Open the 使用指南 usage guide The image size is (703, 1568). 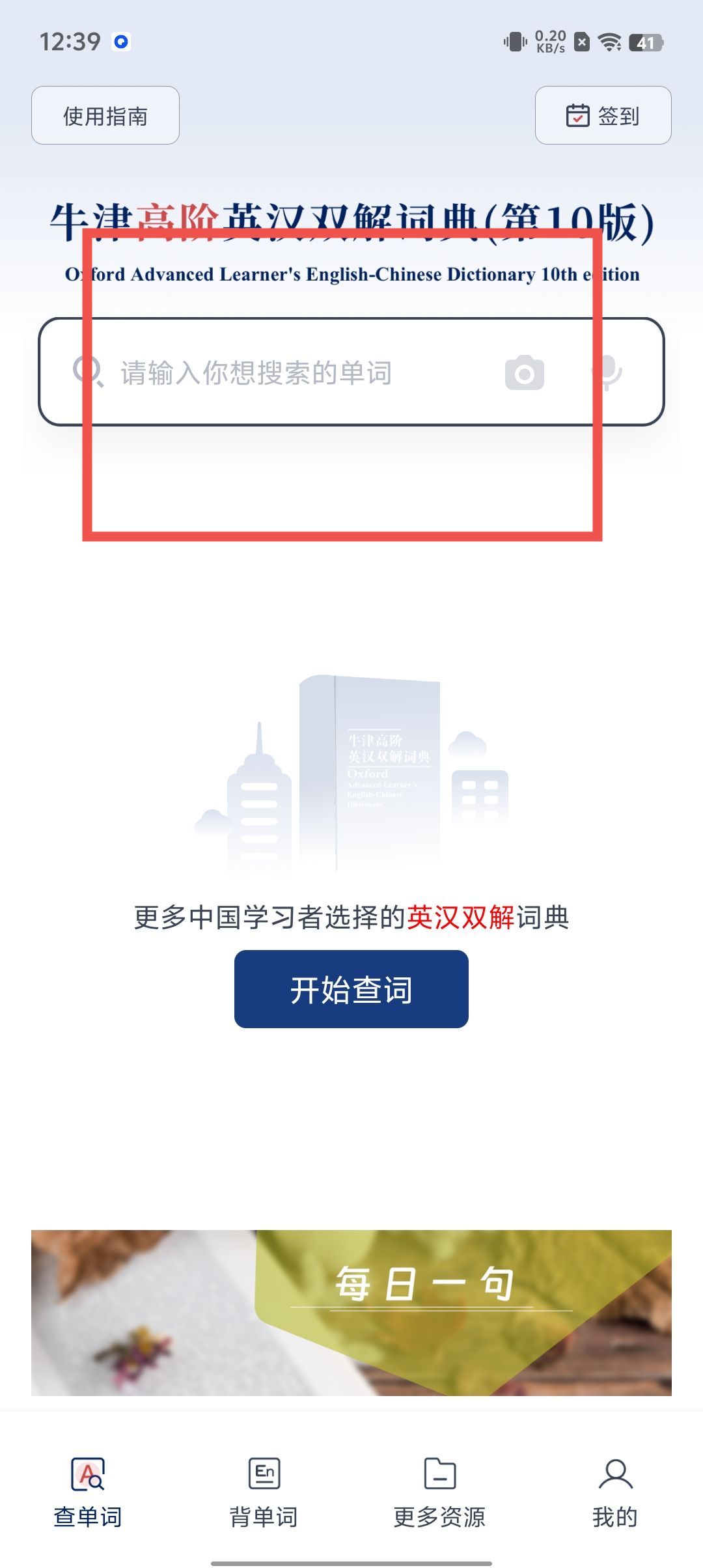[105, 116]
